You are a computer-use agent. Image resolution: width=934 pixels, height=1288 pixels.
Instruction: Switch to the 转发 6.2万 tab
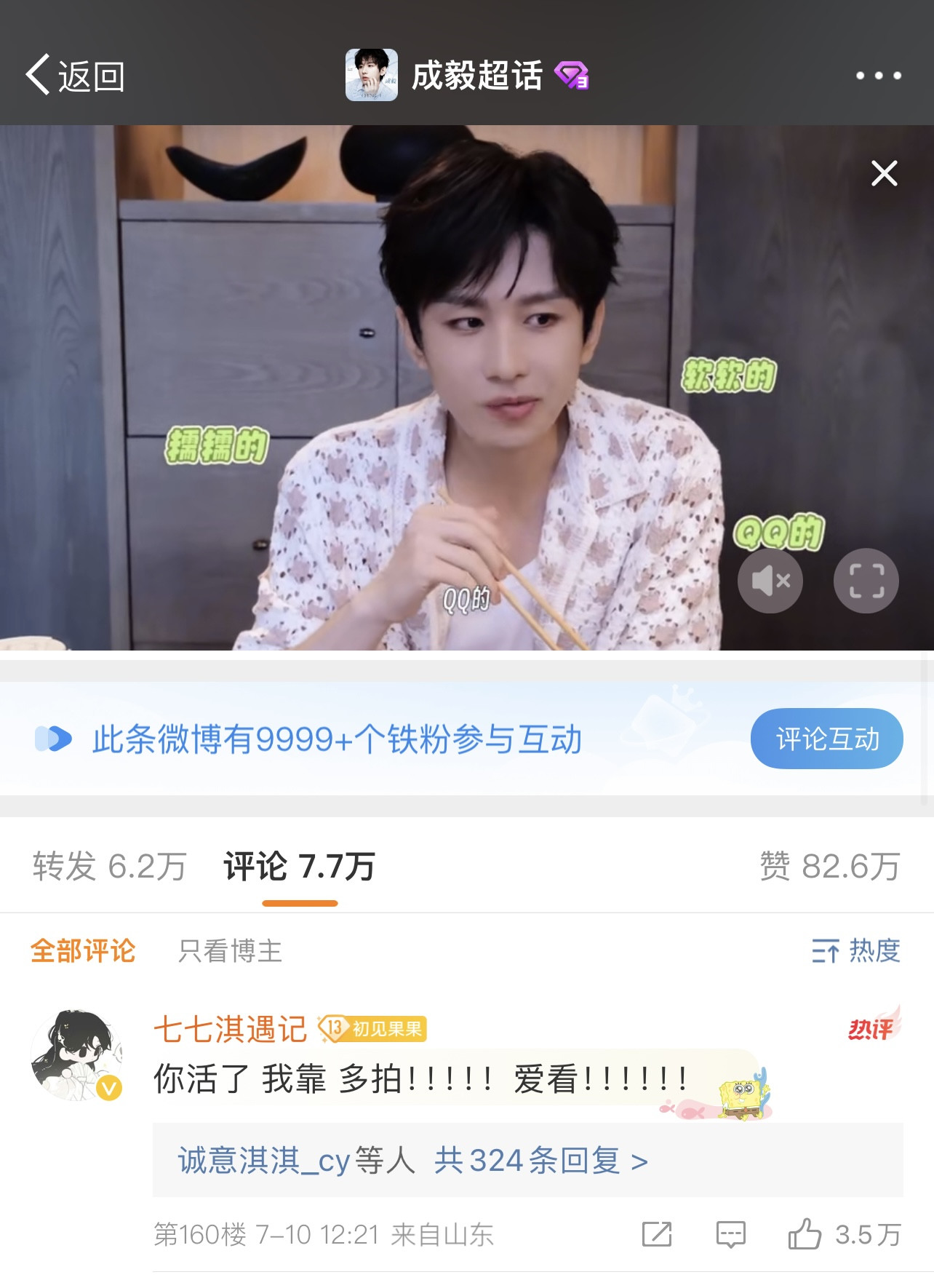coord(109,866)
